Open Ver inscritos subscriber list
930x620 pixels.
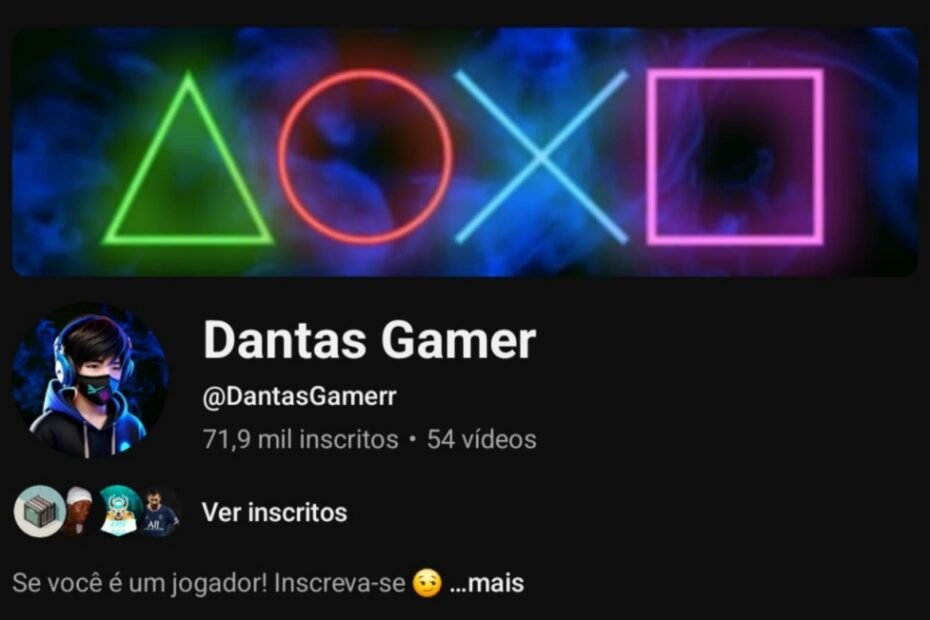point(274,513)
